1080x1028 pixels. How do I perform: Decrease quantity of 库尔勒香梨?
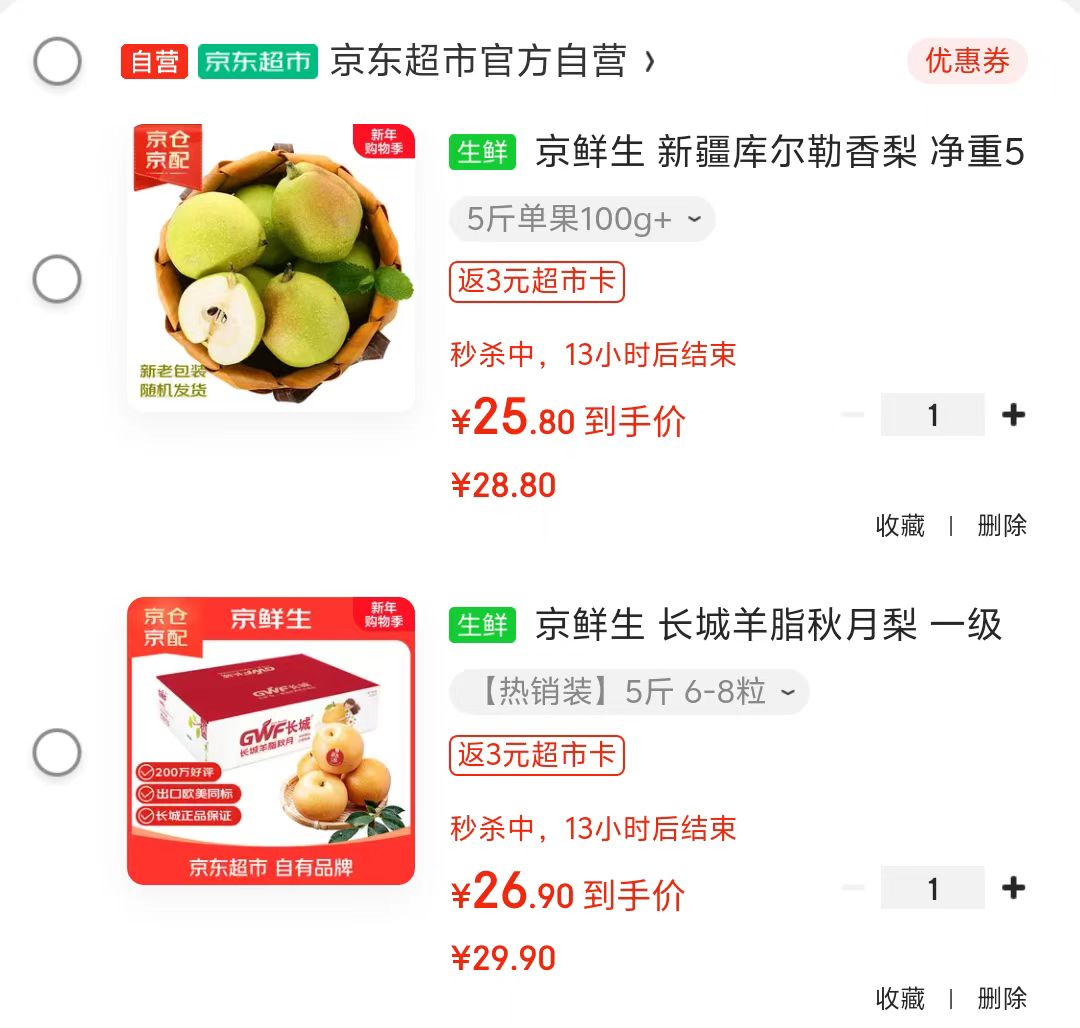pyautogui.click(x=852, y=415)
